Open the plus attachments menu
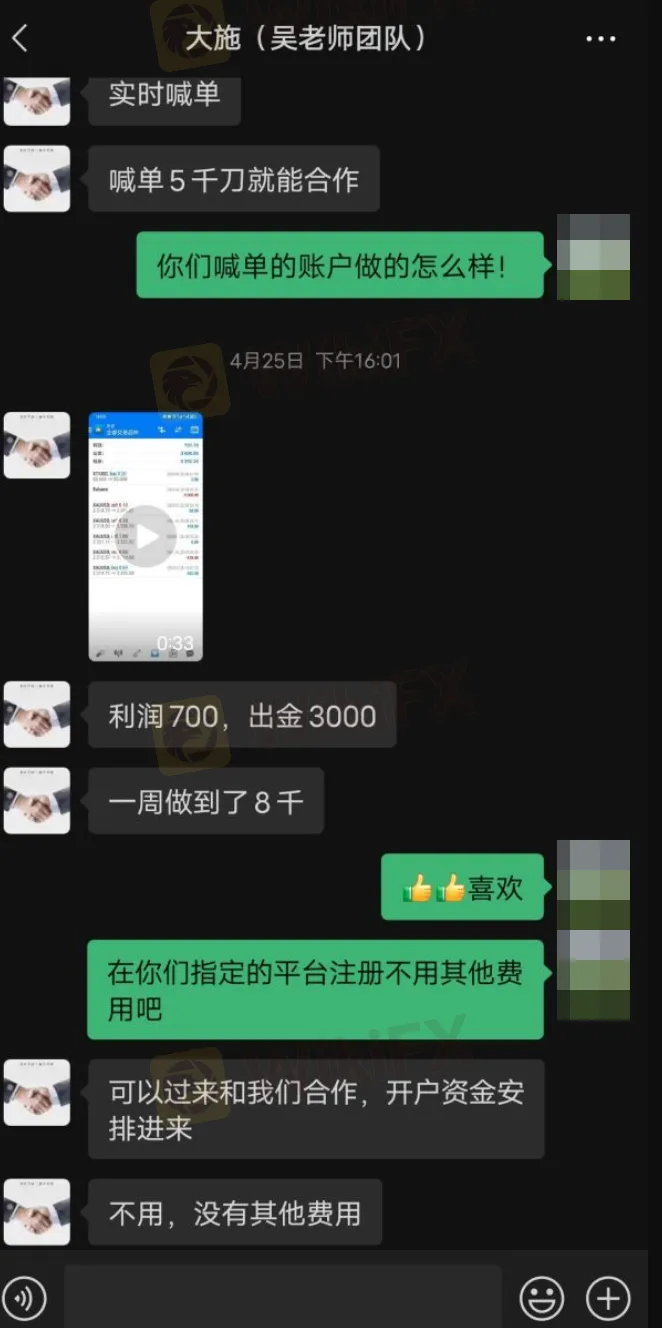The height and width of the screenshot is (1328, 662). click(x=608, y=1298)
